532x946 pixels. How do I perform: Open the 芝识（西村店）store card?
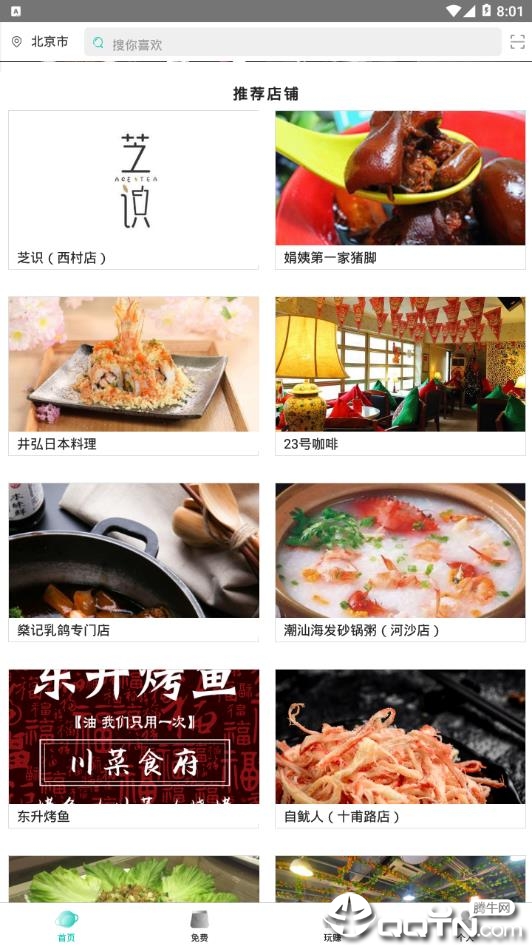(x=133, y=190)
